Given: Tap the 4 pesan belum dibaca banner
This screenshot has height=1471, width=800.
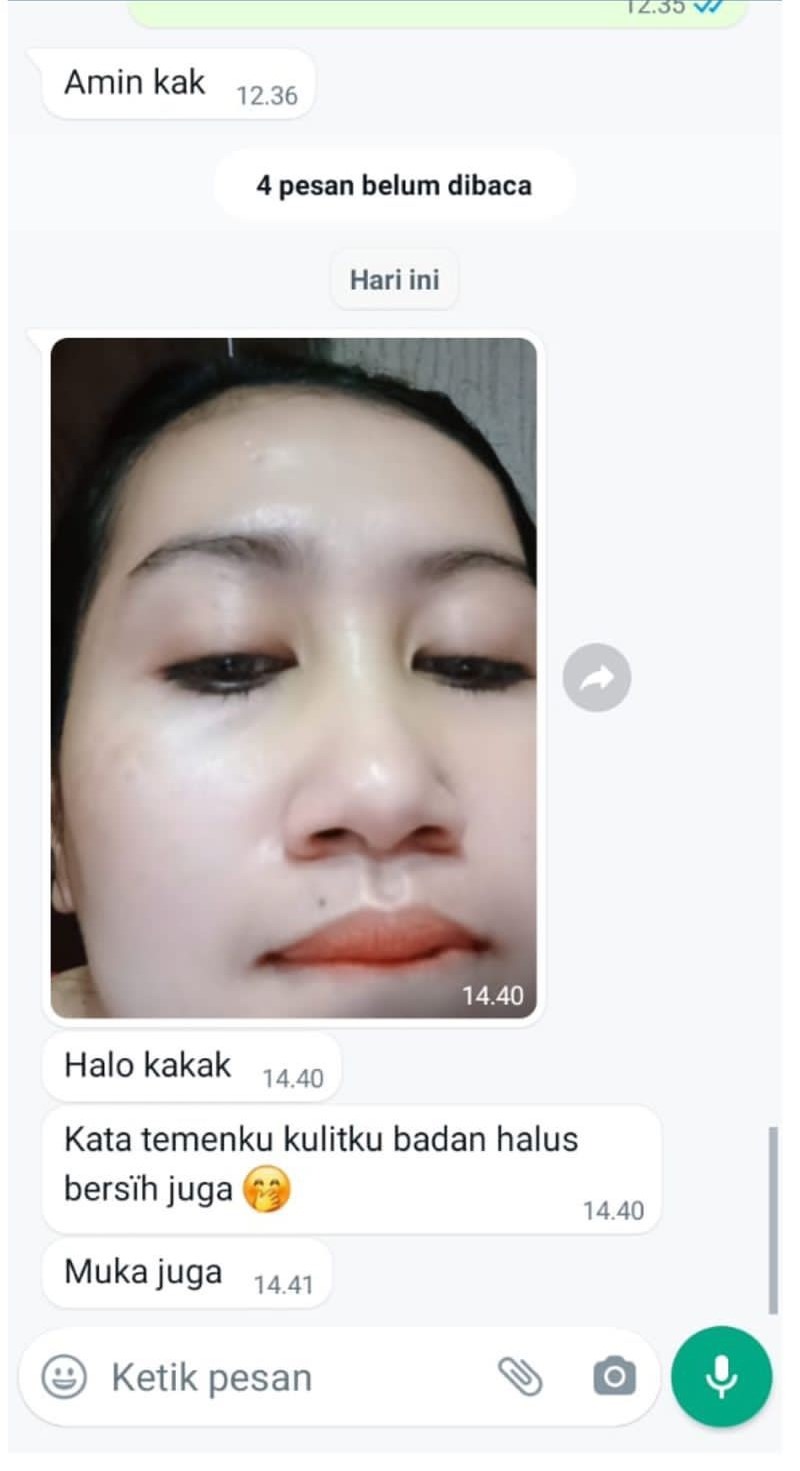Looking at the screenshot, I should pos(394,184).
